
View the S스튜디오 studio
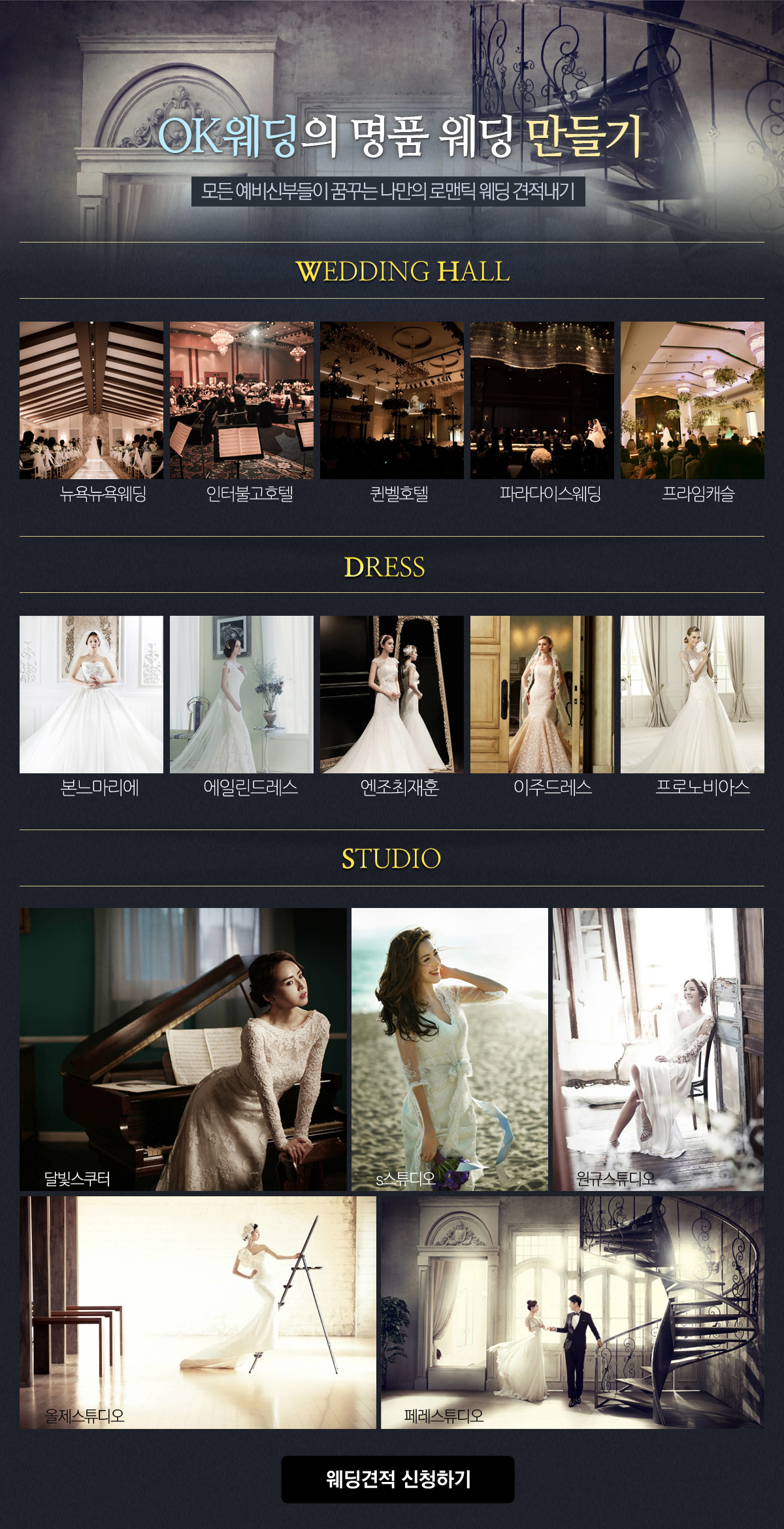pos(449,1049)
